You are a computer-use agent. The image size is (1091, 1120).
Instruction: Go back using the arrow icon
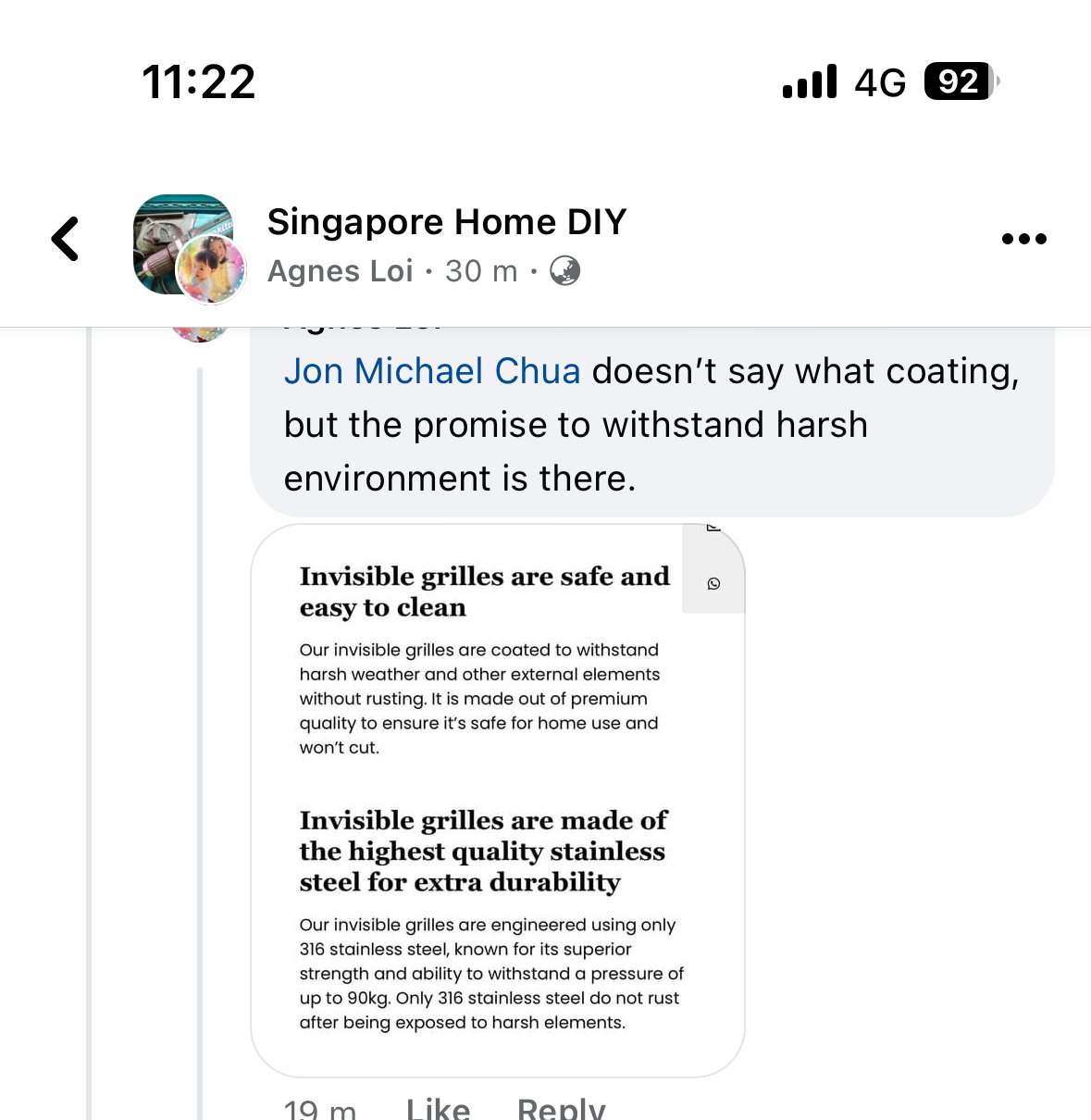66,239
